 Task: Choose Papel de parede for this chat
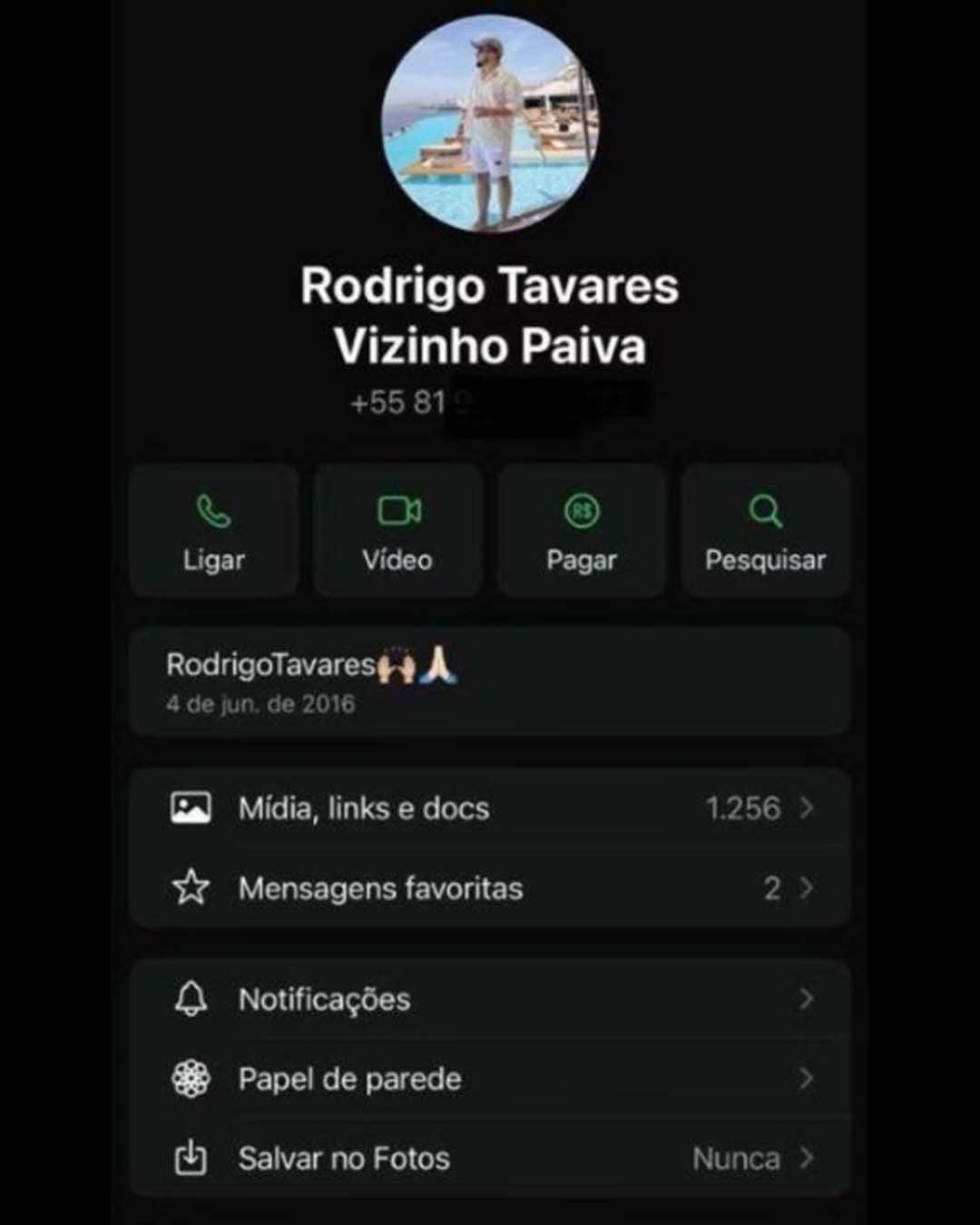pos(490,1079)
